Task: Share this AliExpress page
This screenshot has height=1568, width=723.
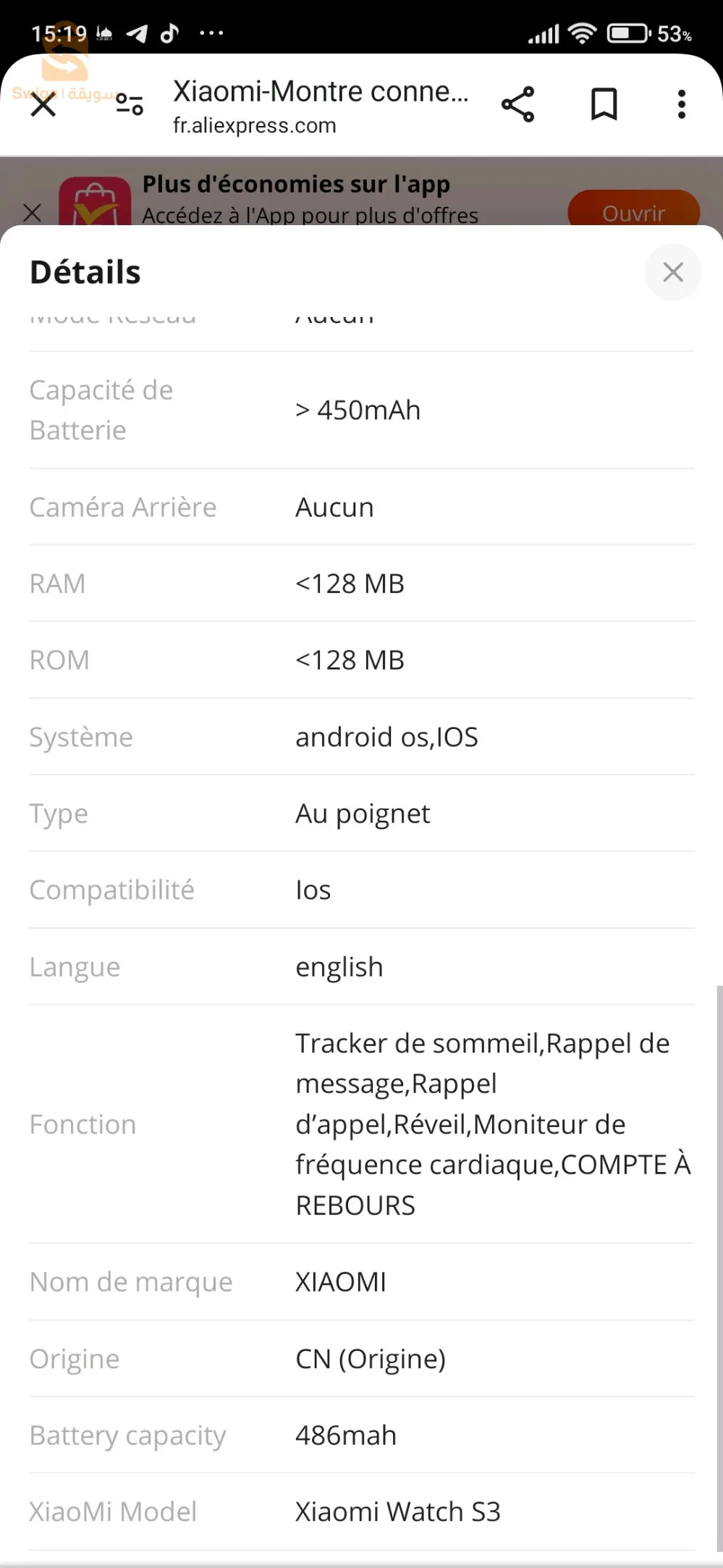Action: coord(518,105)
